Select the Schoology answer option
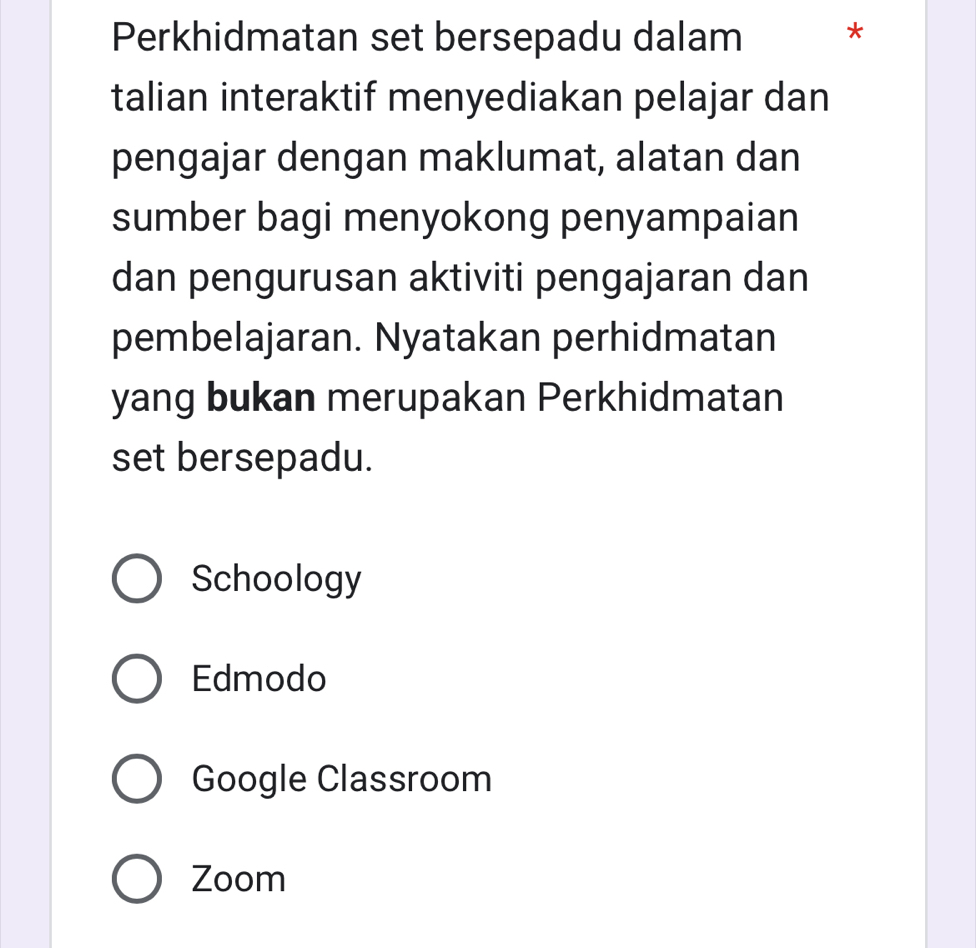This screenshot has width=976, height=948. (x=136, y=579)
